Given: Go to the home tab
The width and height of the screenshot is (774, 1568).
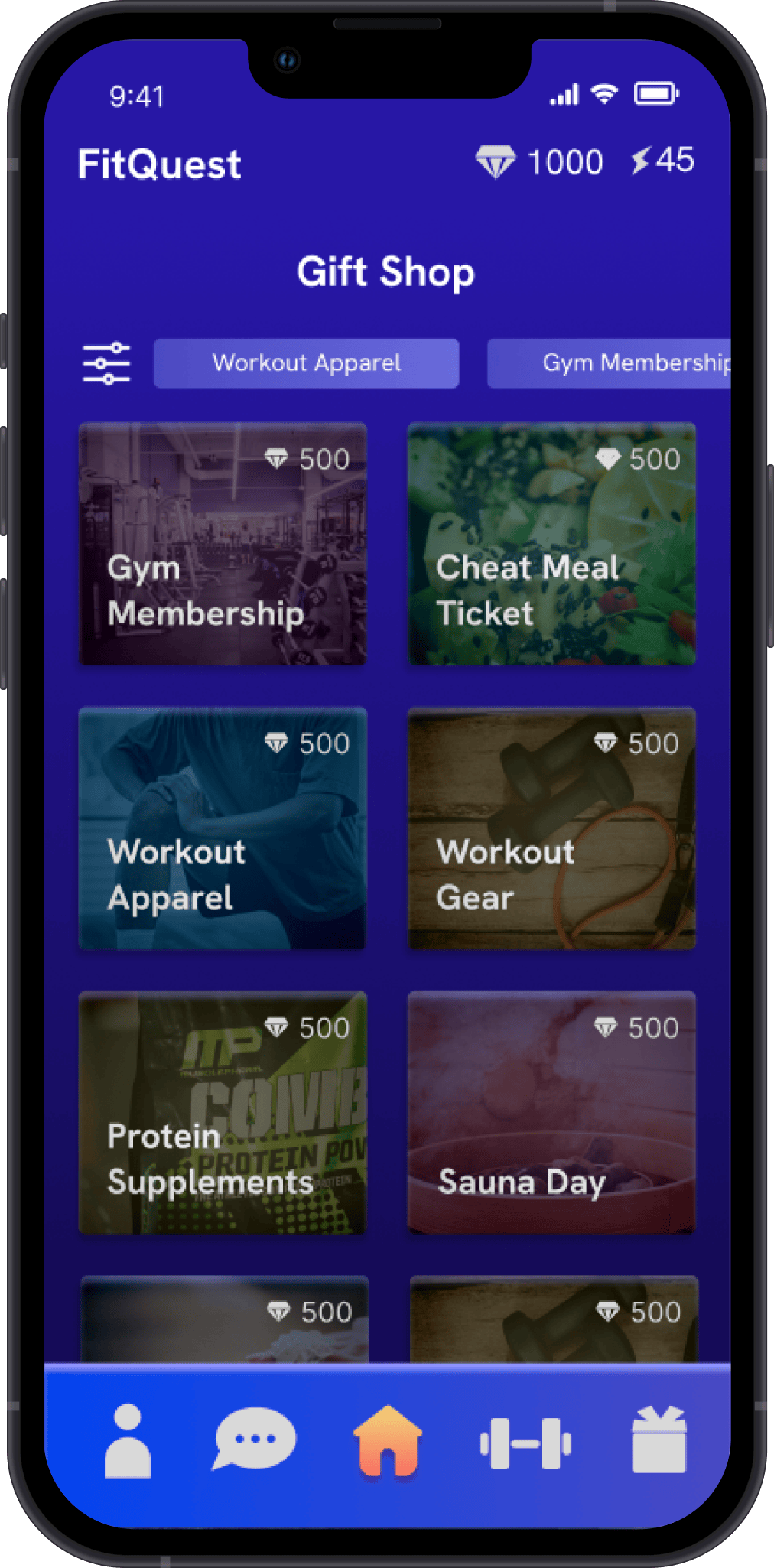Looking at the screenshot, I should pyautogui.click(x=387, y=1441).
